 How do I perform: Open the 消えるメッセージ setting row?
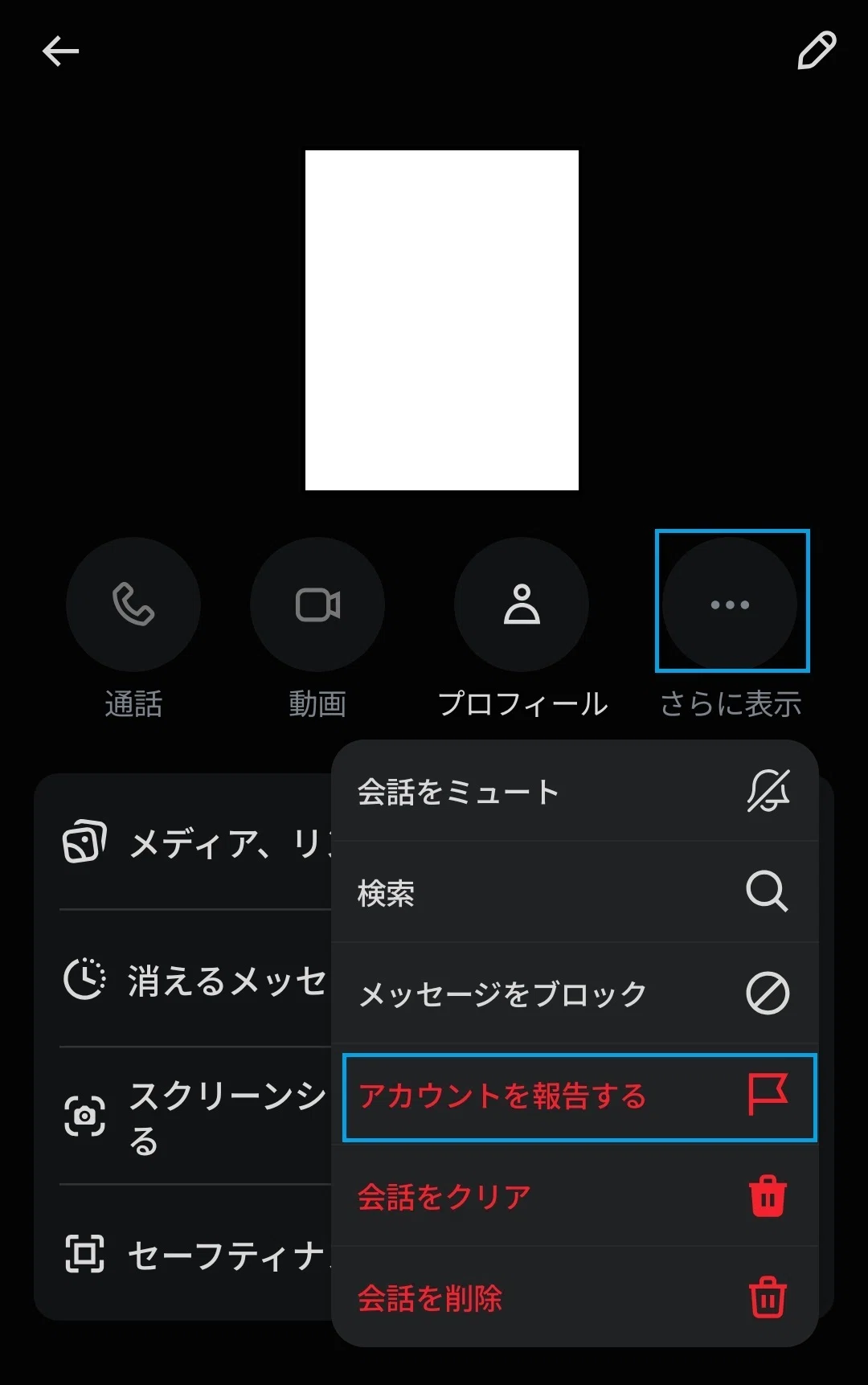coord(183,979)
